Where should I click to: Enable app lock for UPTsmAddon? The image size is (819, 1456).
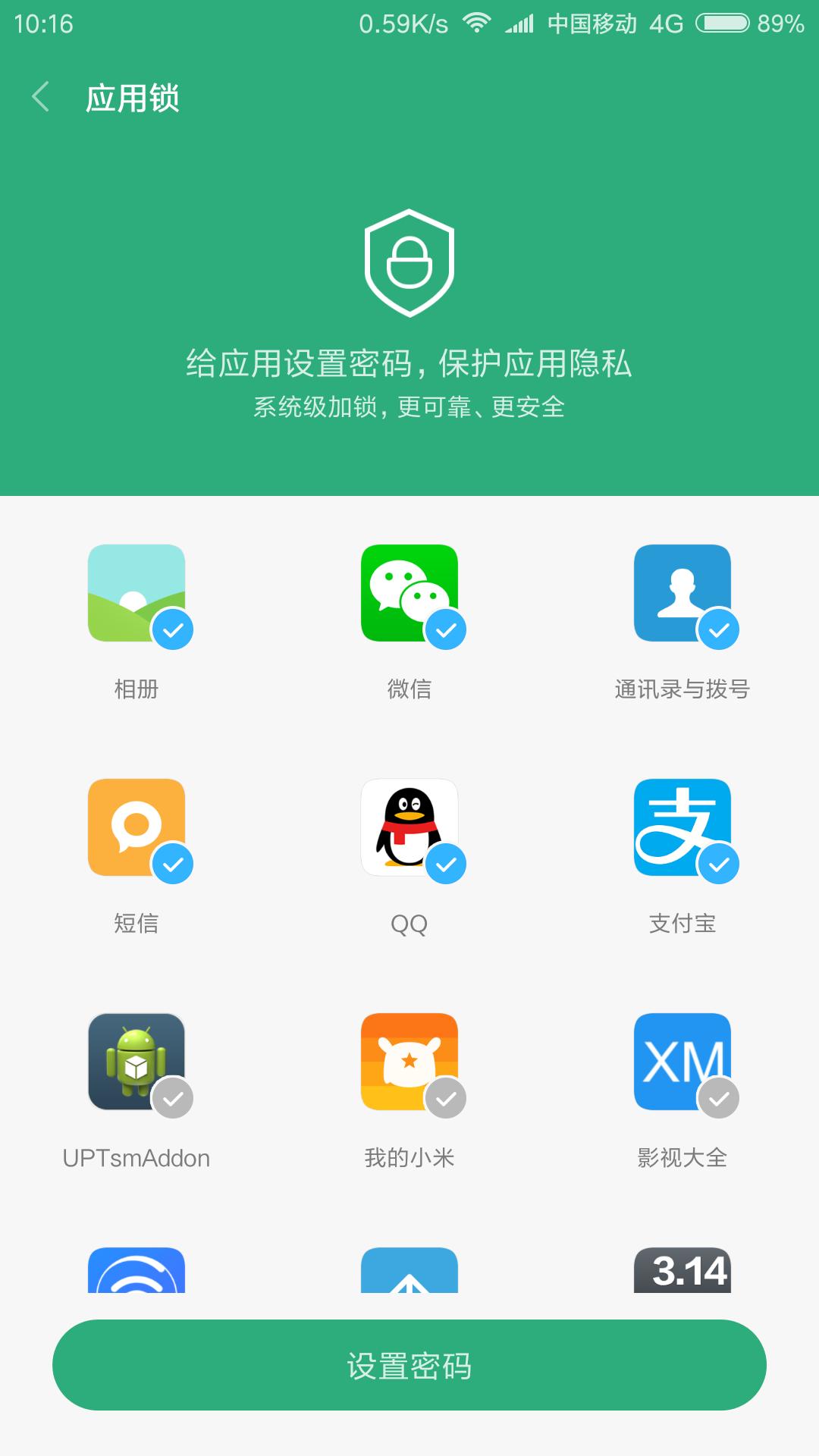click(172, 1096)
